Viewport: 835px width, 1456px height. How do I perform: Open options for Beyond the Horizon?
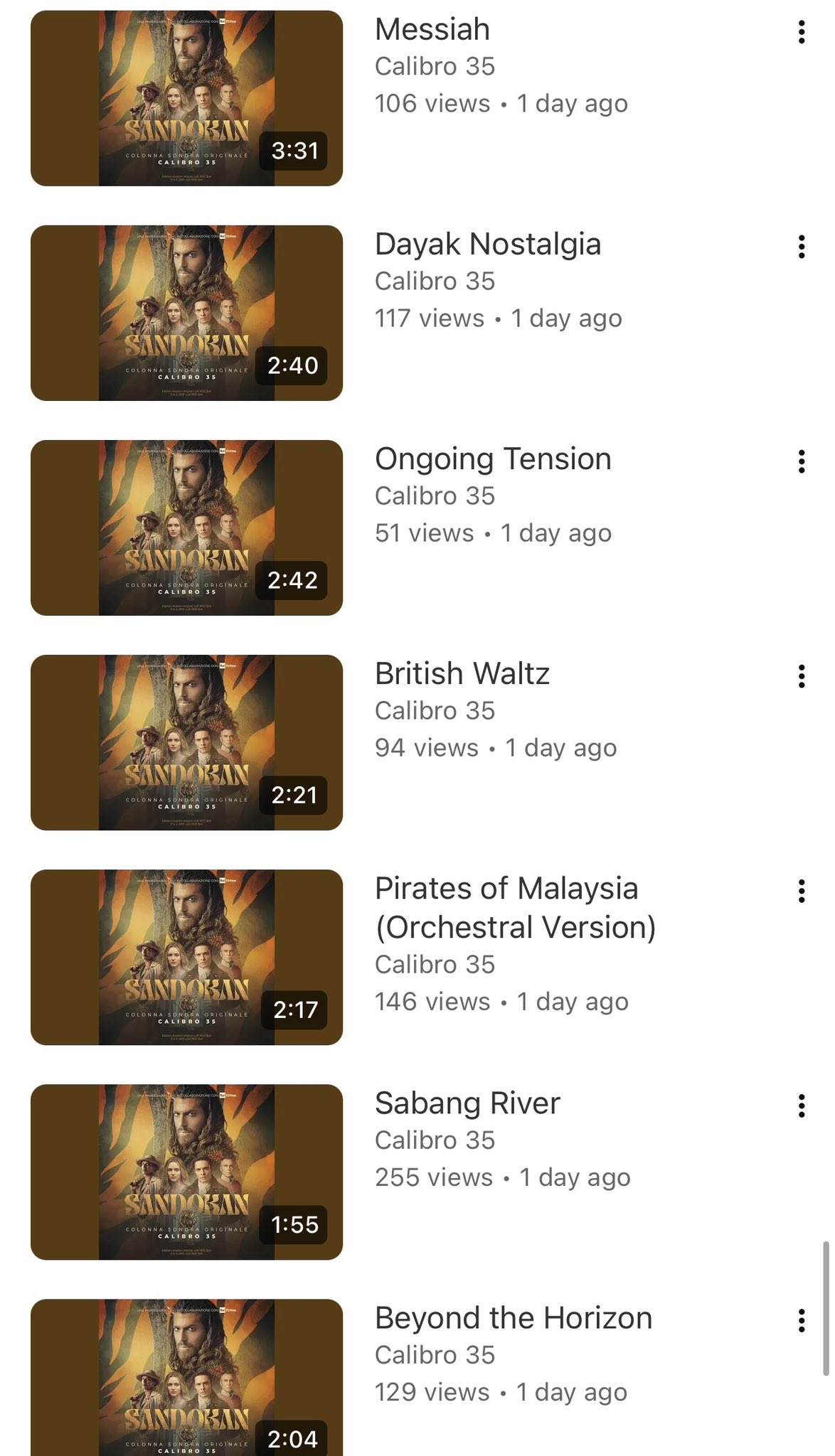[x=802, y=1320]
